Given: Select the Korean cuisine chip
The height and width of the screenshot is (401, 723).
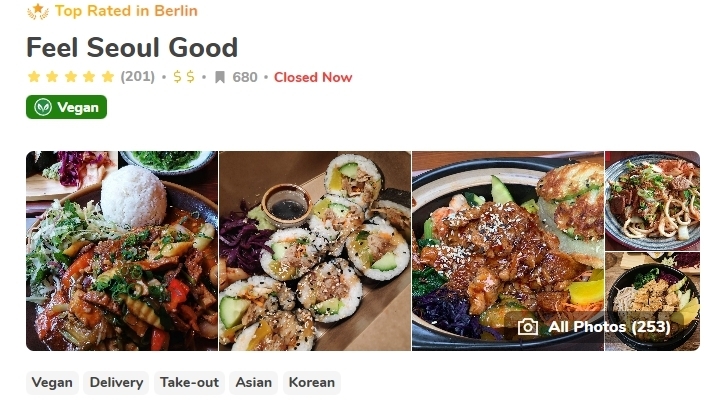Looking at the screenshot, I should point(311,383).
